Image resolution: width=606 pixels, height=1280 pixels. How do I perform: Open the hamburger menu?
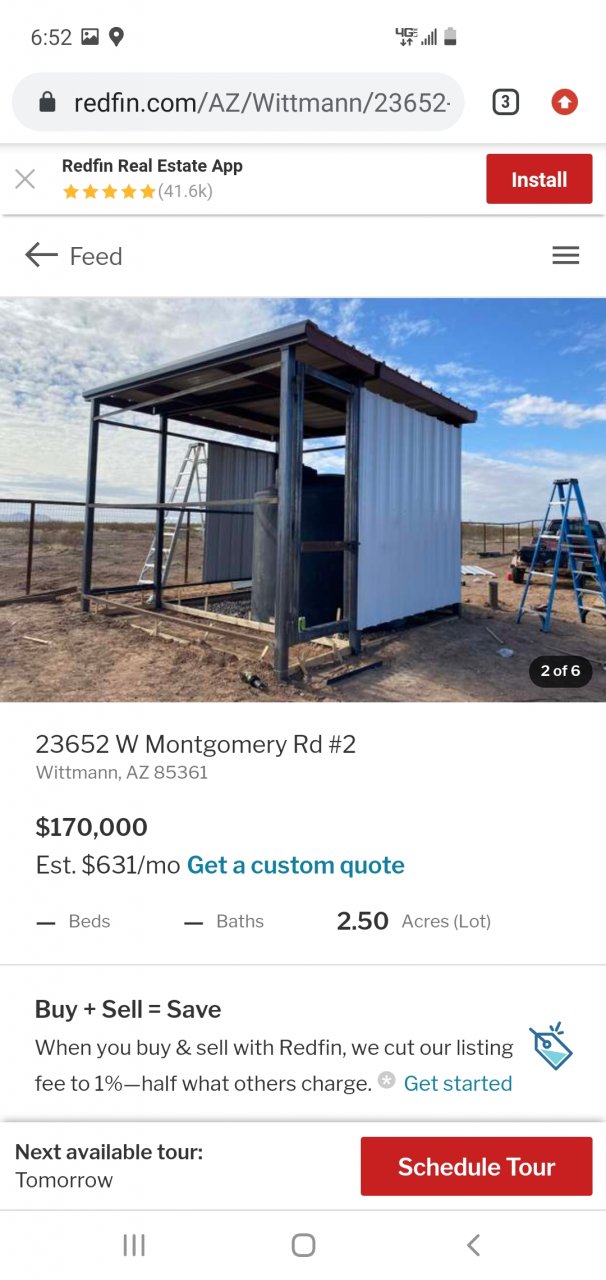pos(566,256)
